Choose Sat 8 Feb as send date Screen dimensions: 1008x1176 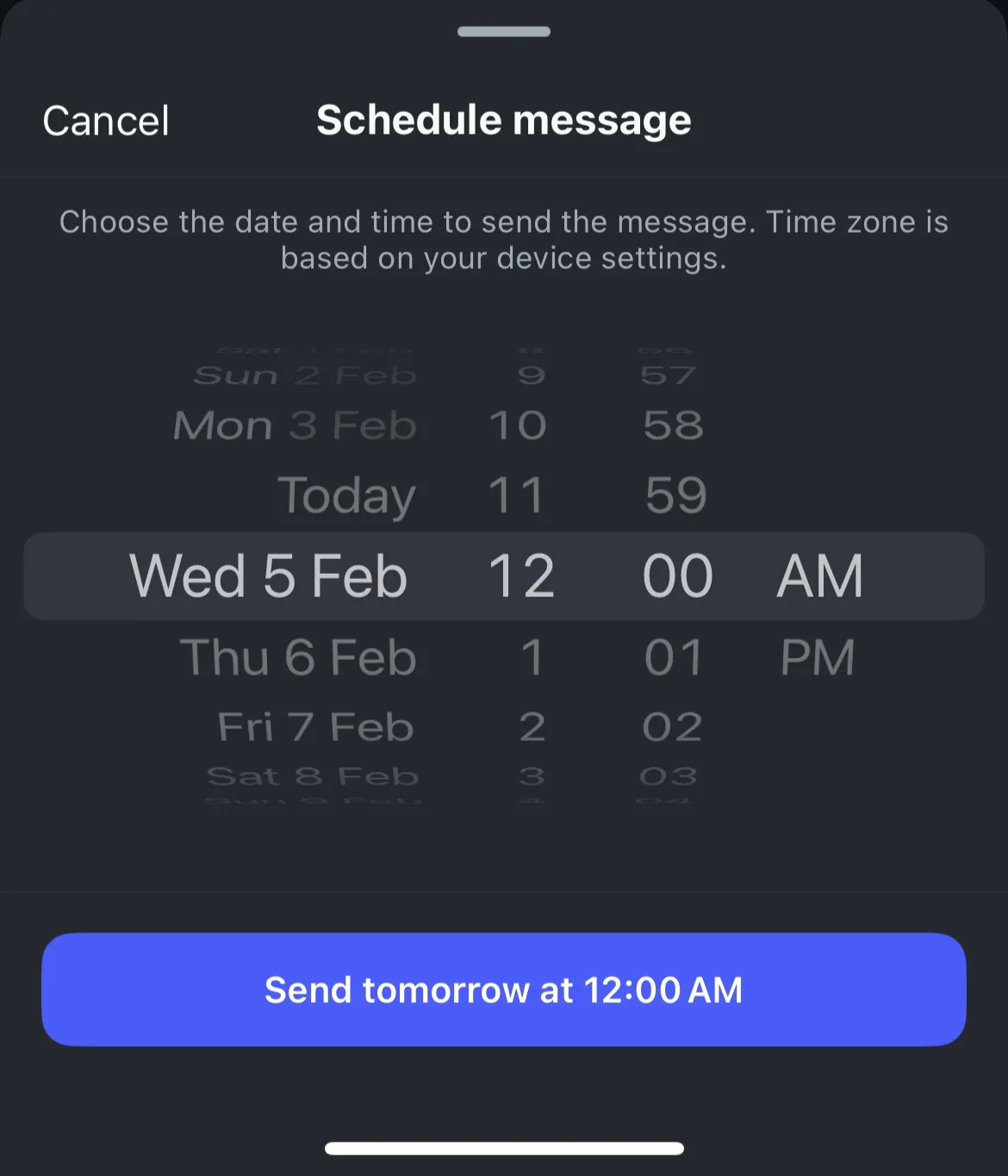pos(312,775)
